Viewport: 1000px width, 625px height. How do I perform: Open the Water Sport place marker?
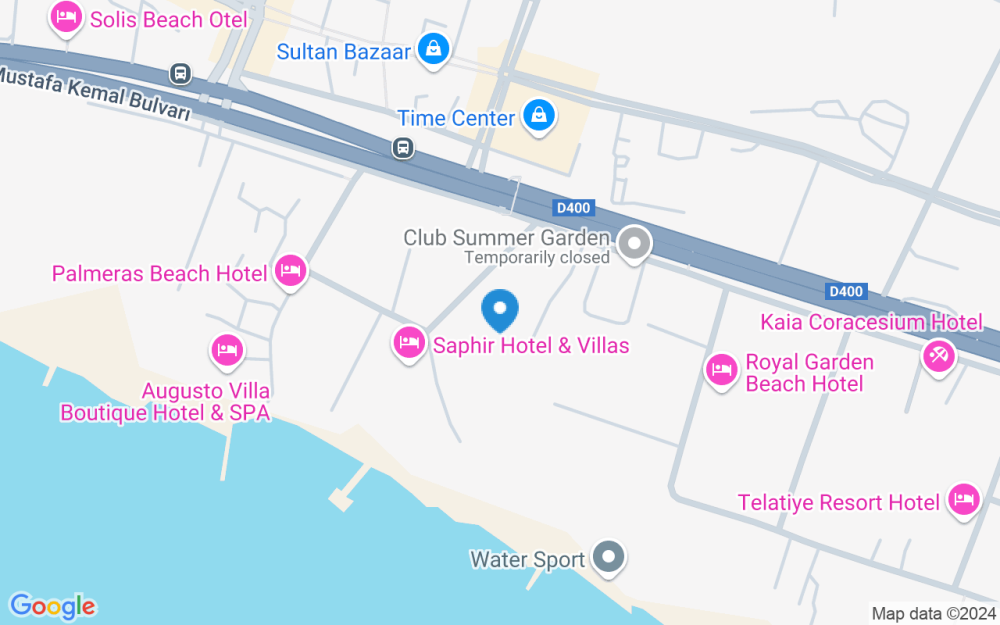pos(608,558)
